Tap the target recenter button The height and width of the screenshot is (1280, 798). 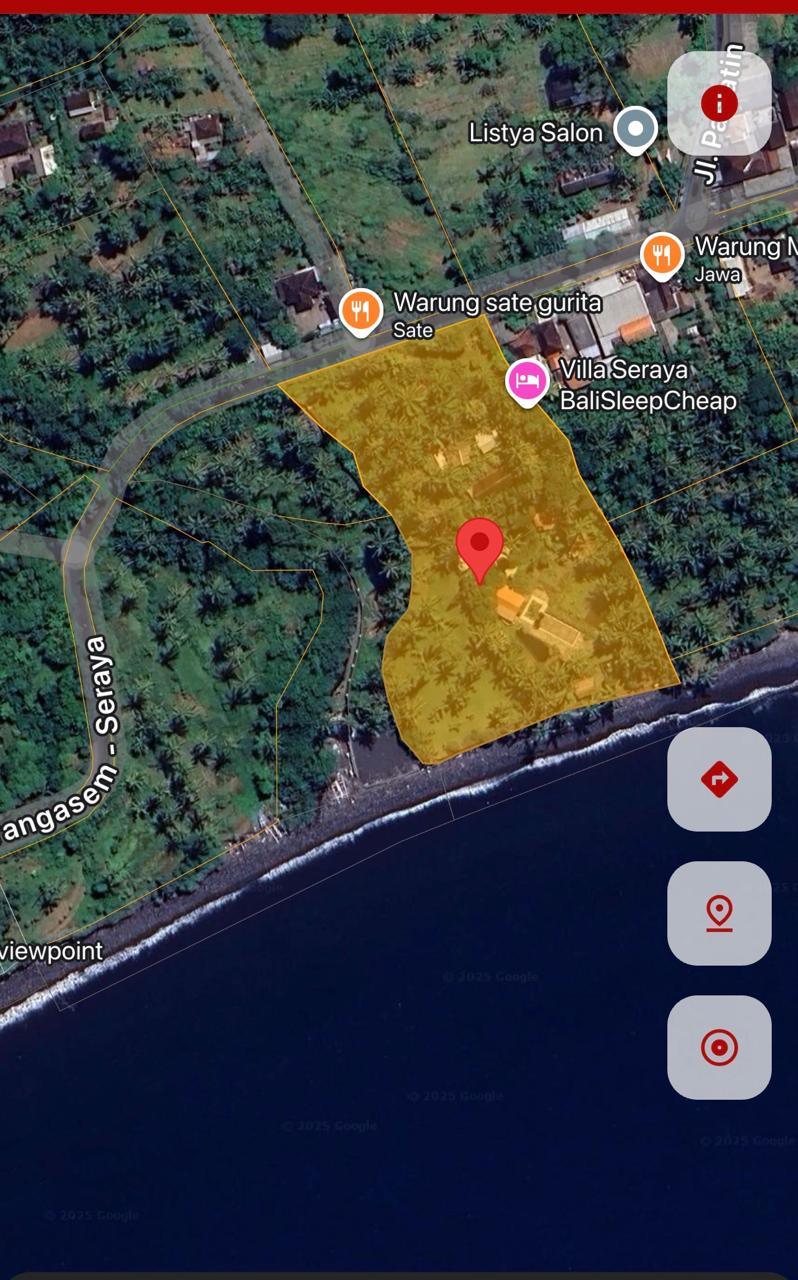tap(719, 1047)
